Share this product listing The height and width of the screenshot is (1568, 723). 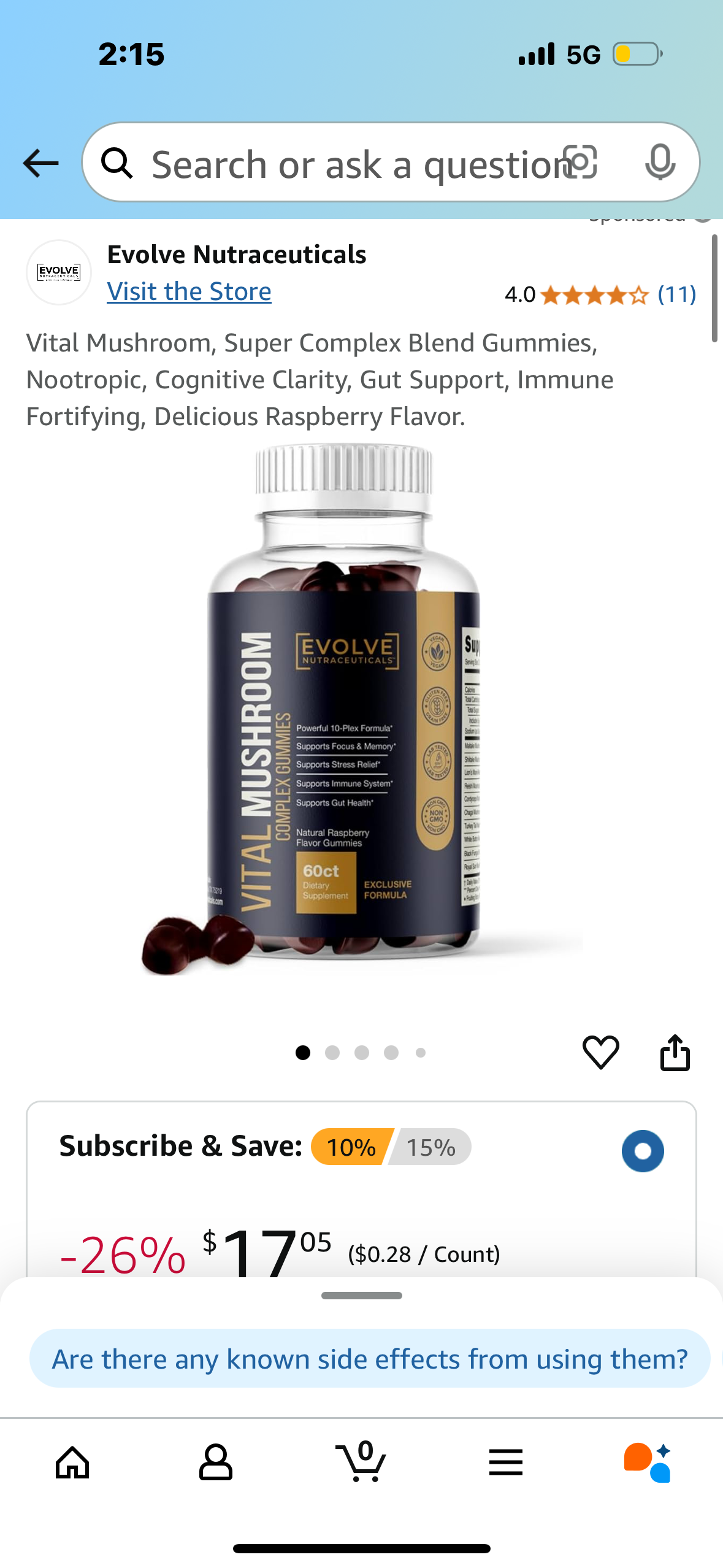(675, 1052)
